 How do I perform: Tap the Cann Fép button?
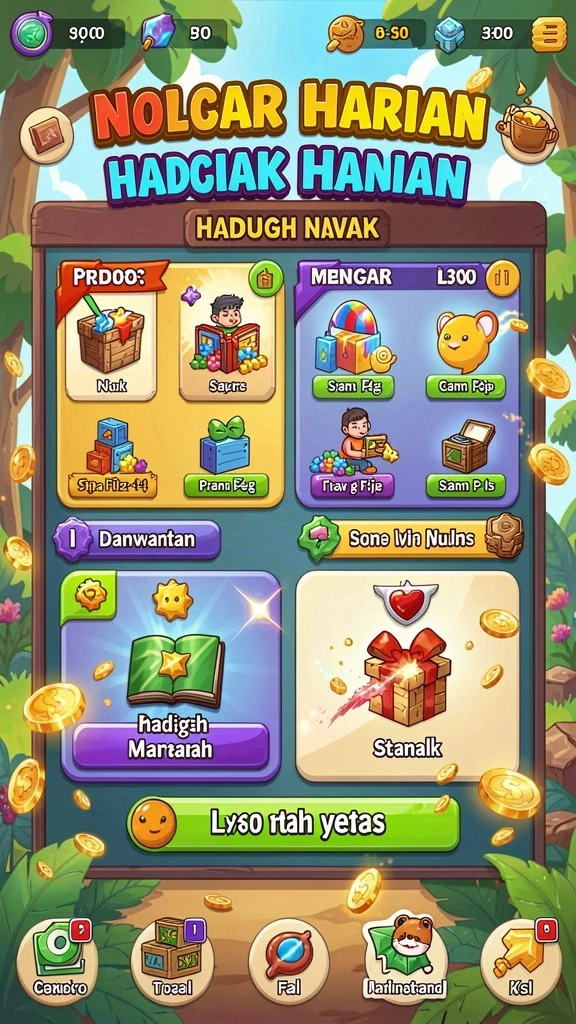(466, 386)
